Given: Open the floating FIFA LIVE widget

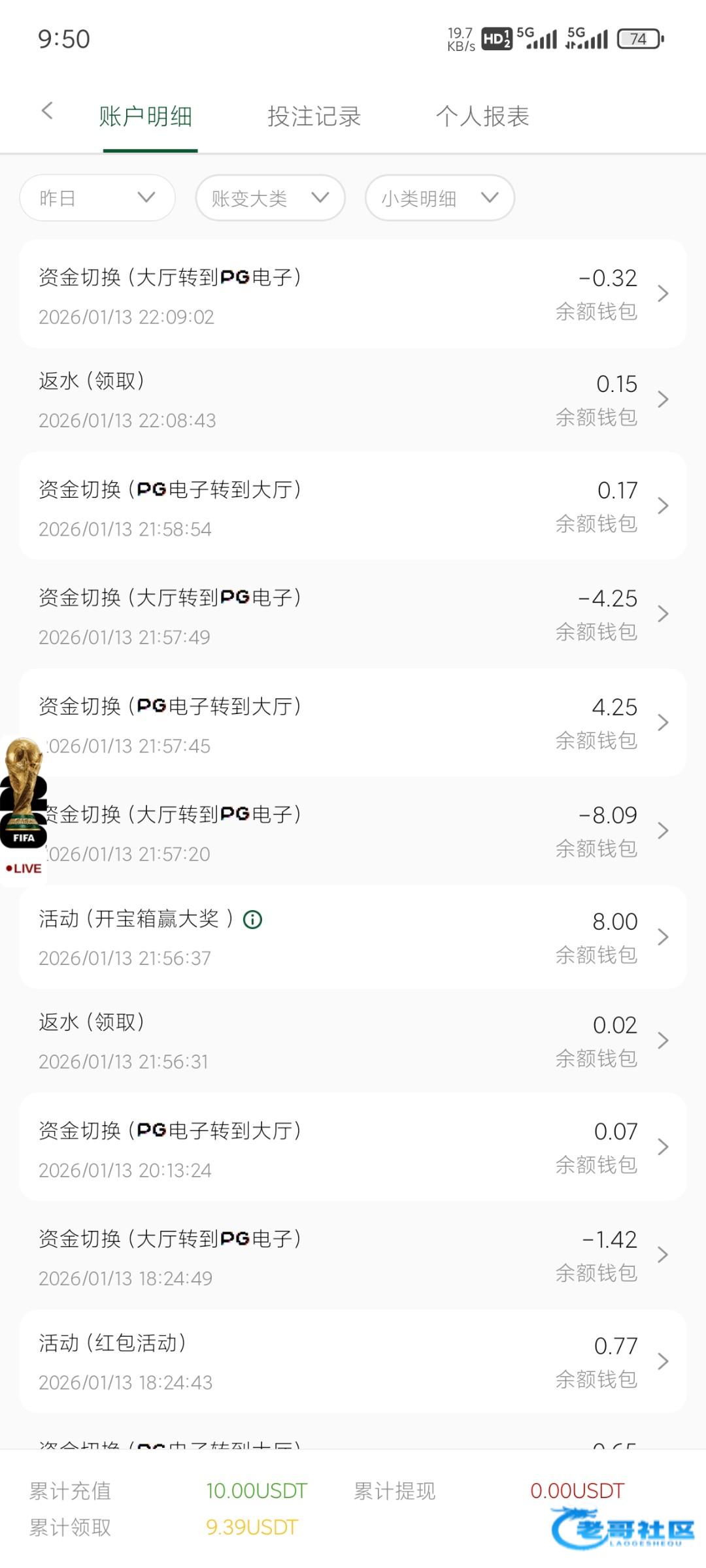Looking at the screenshot, I should (x=24, y=810).
